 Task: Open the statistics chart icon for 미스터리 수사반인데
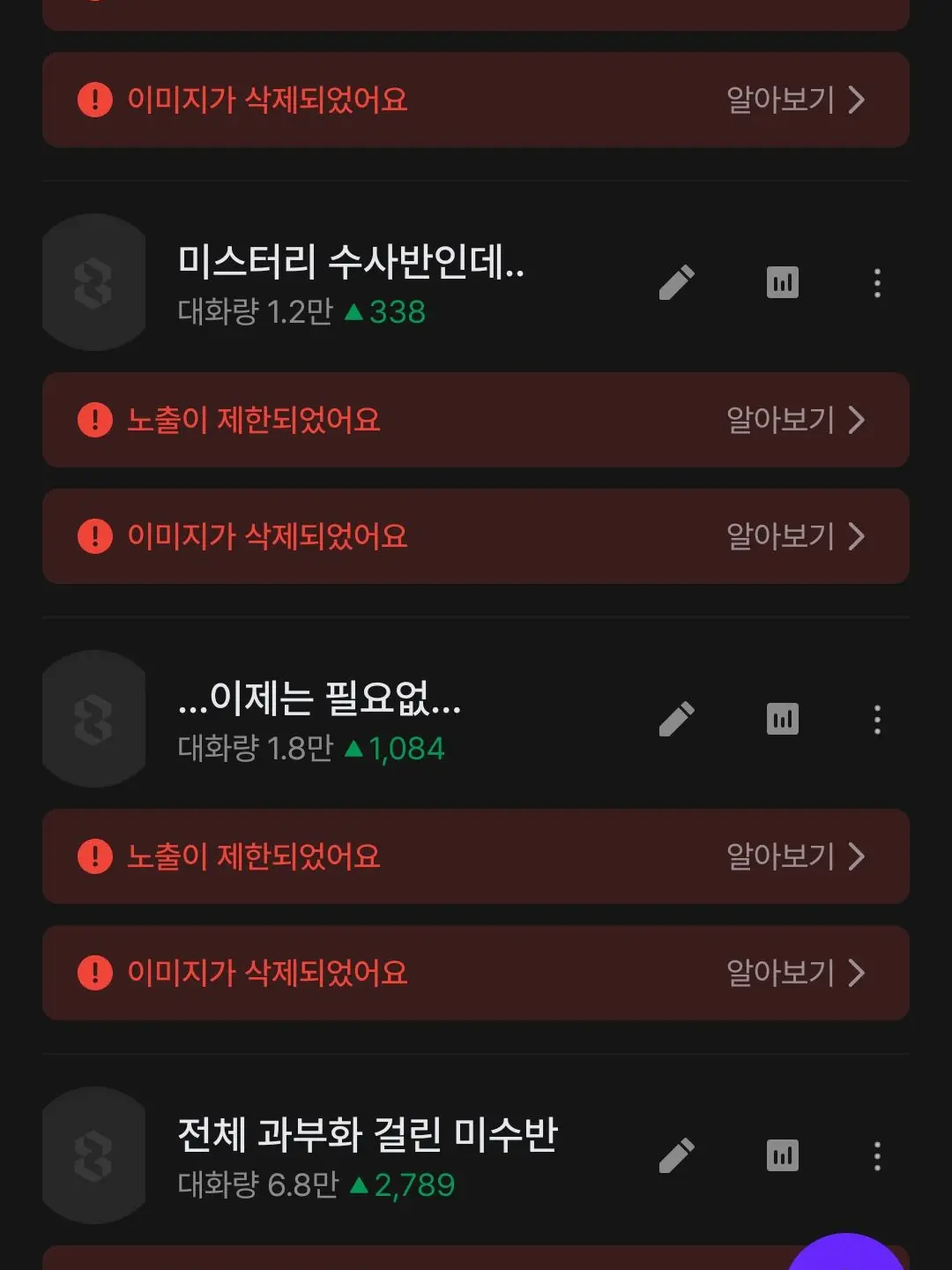tap(783, 280)
